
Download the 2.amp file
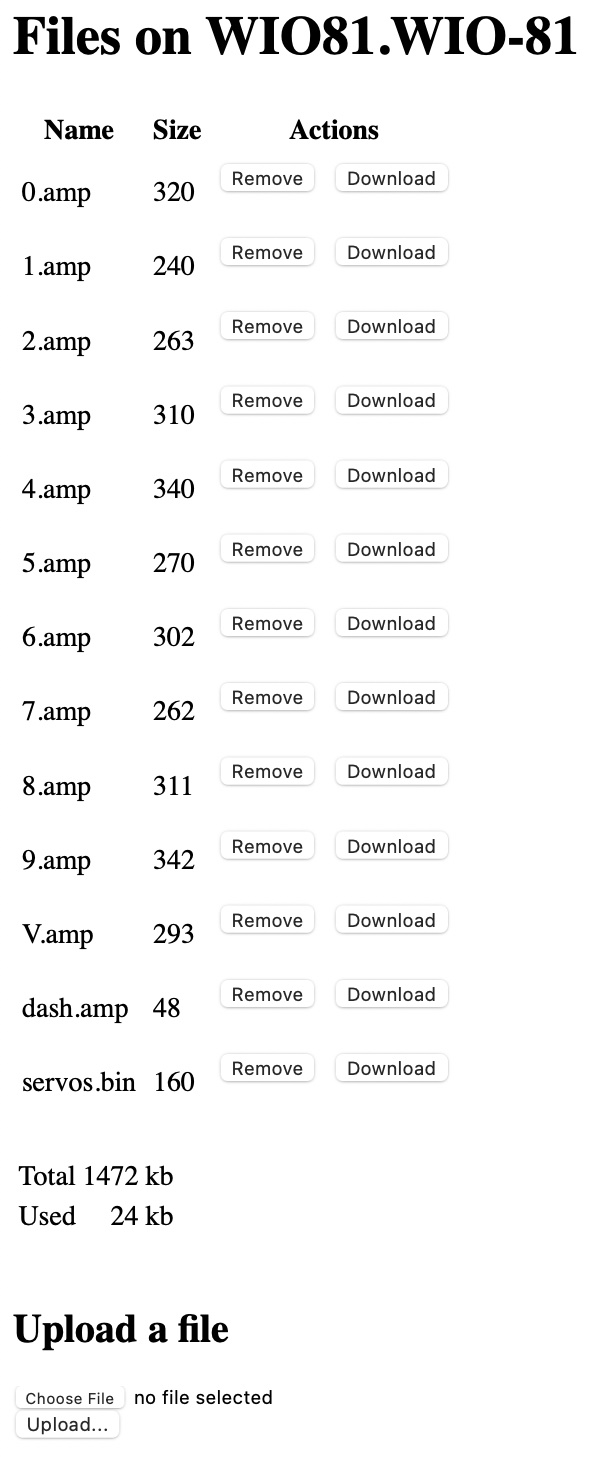[x=391, y=326]
